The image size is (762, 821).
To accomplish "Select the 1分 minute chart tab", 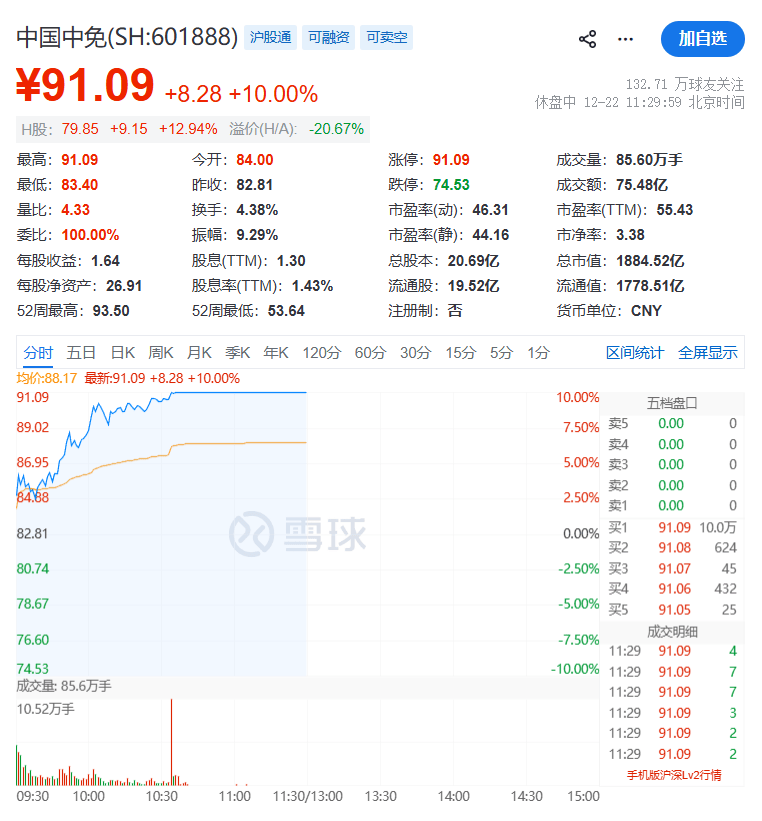I will click(x=537, y=353).
